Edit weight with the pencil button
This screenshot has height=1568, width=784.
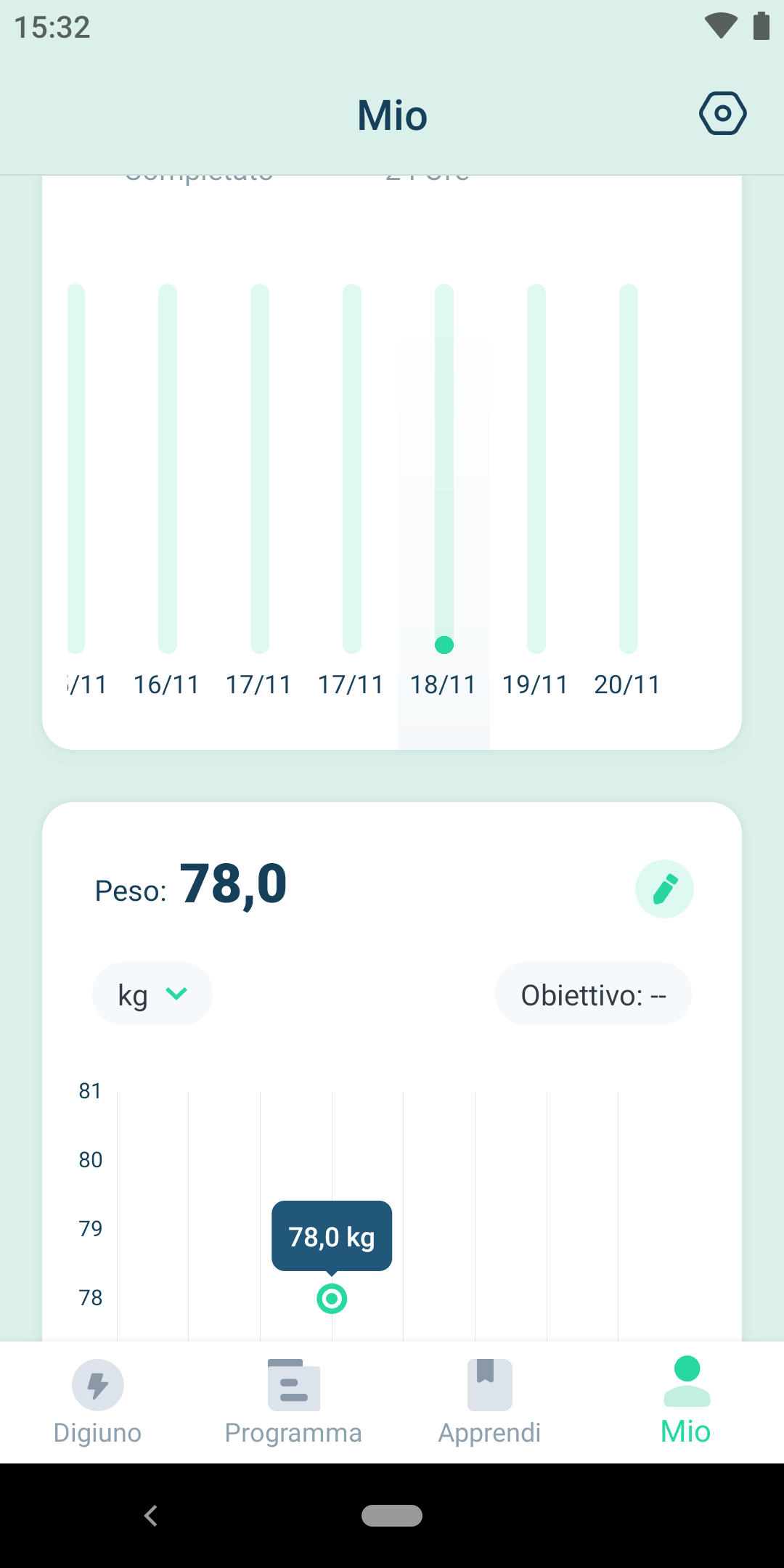664,889
